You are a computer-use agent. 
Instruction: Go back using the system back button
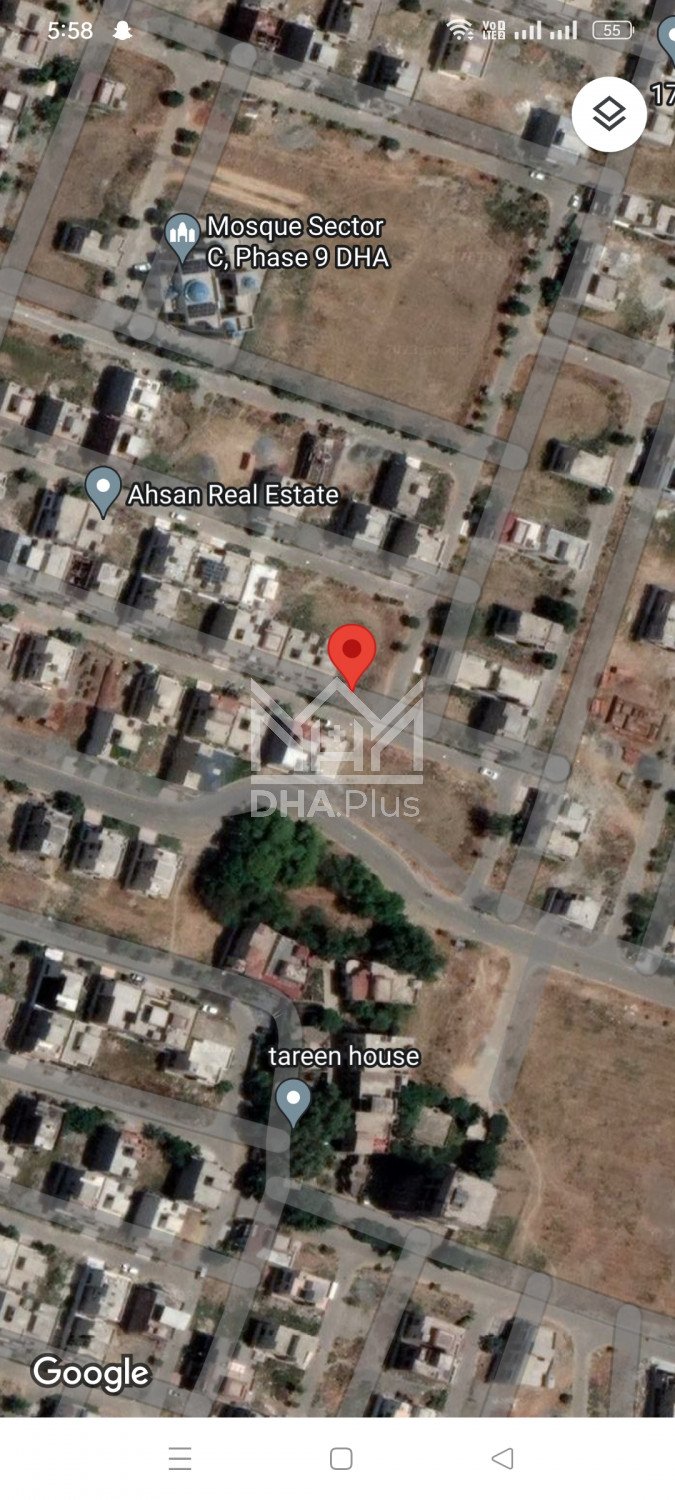[502, 1459]
